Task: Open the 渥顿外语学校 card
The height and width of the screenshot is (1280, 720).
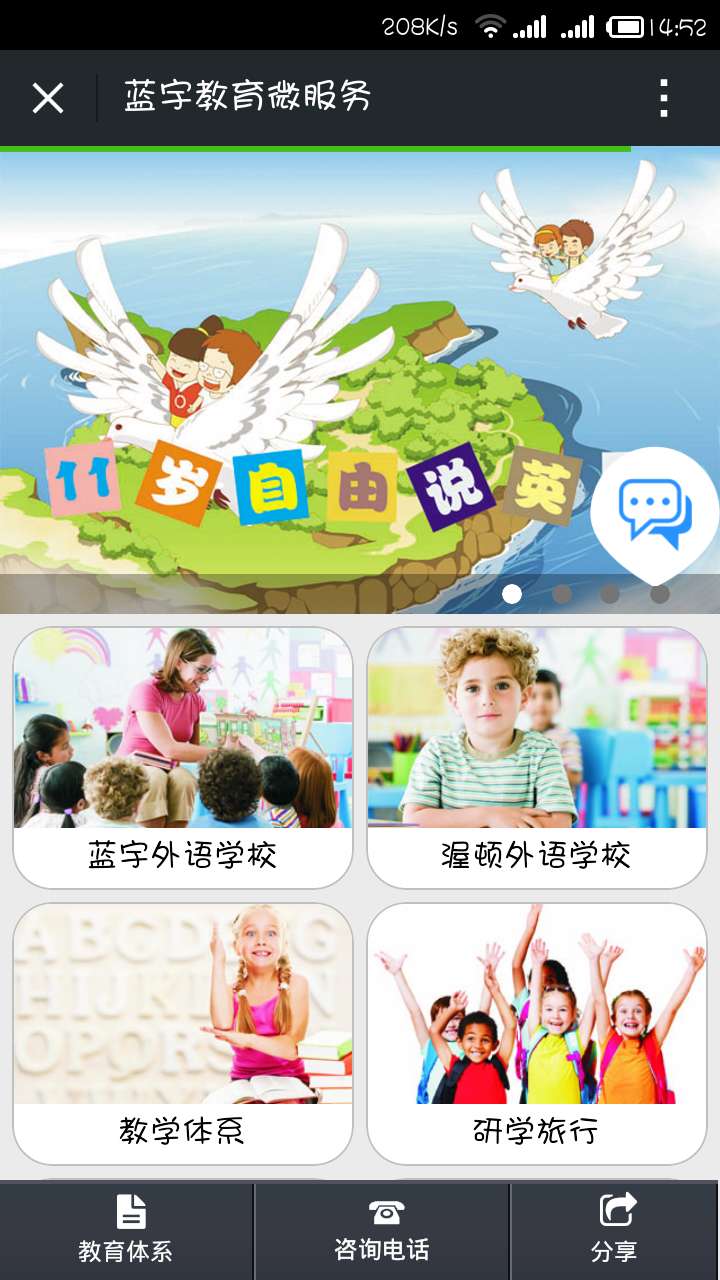Action: (x=537, y=757)
